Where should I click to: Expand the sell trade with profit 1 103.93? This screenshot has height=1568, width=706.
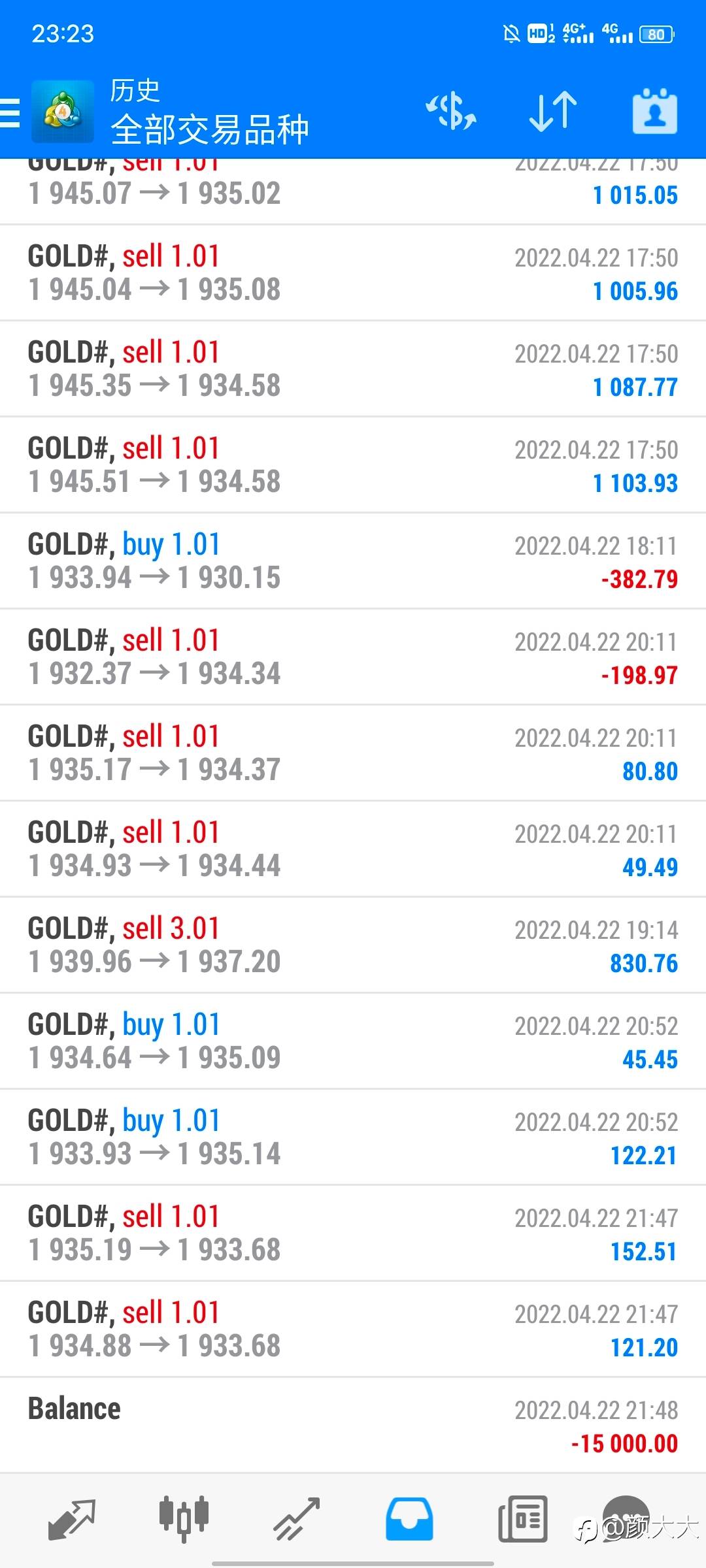[x=353, y=465]
